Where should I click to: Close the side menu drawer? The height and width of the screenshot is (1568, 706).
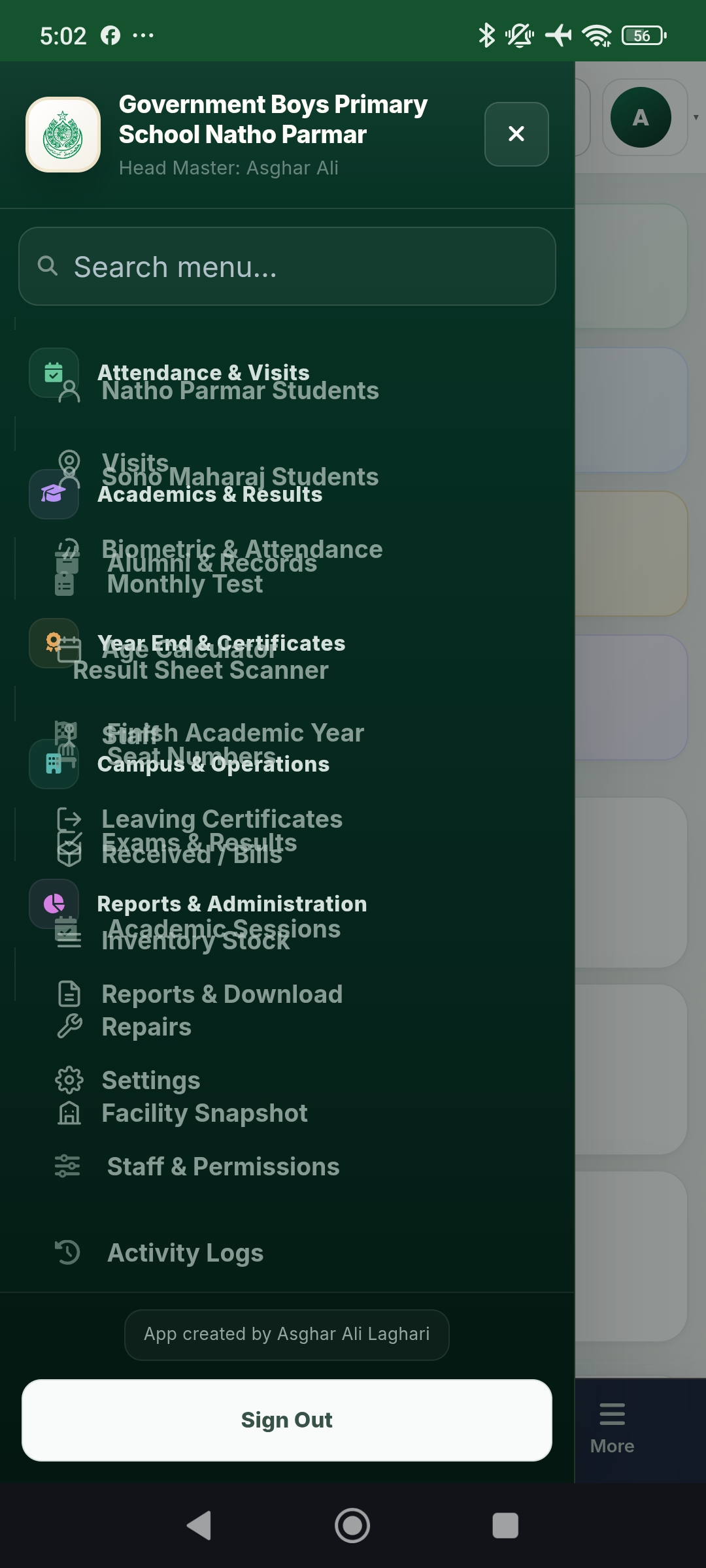pos(516,134)
